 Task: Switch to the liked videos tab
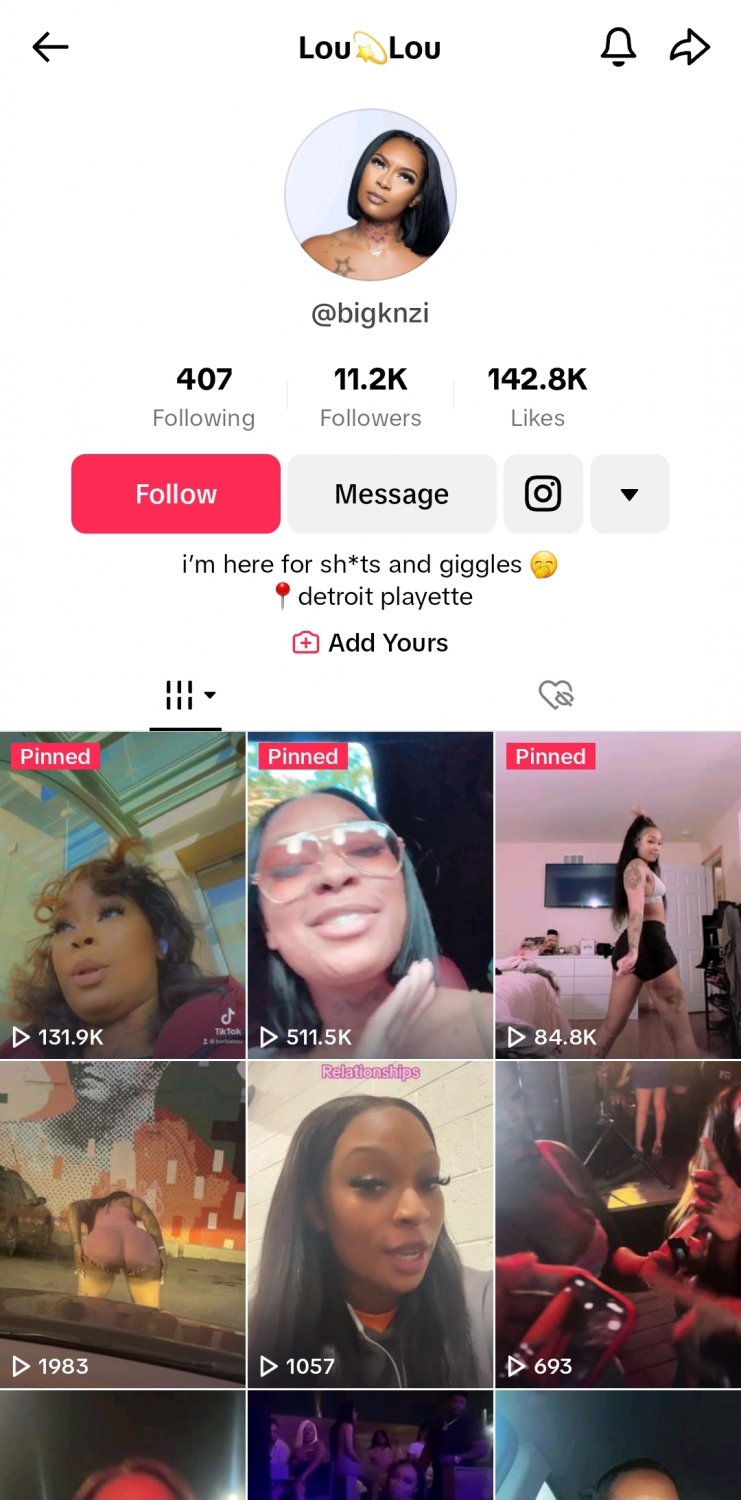(556, 695)
